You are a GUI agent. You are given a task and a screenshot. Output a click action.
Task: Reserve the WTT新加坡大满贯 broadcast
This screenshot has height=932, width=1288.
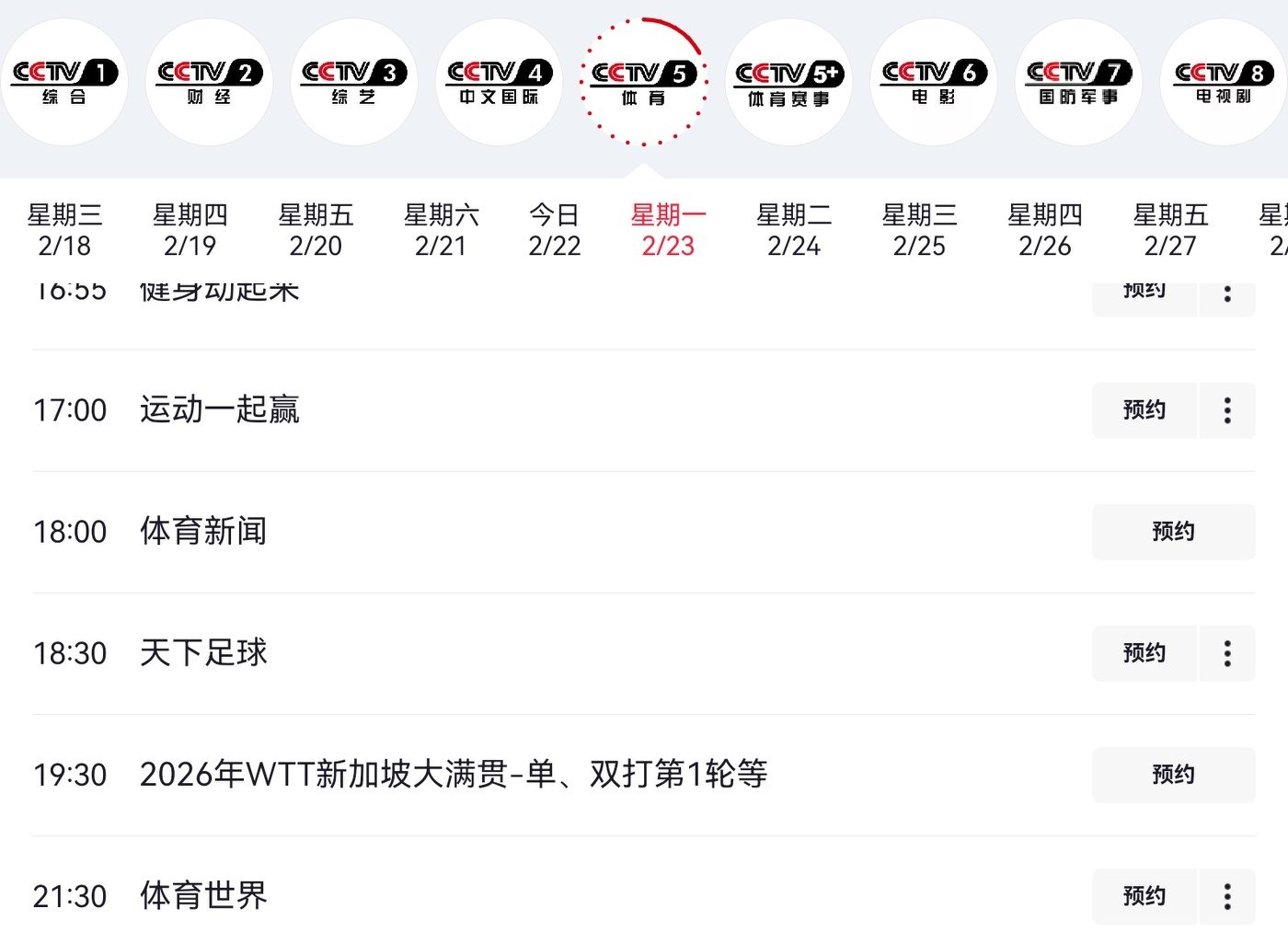1173,775
